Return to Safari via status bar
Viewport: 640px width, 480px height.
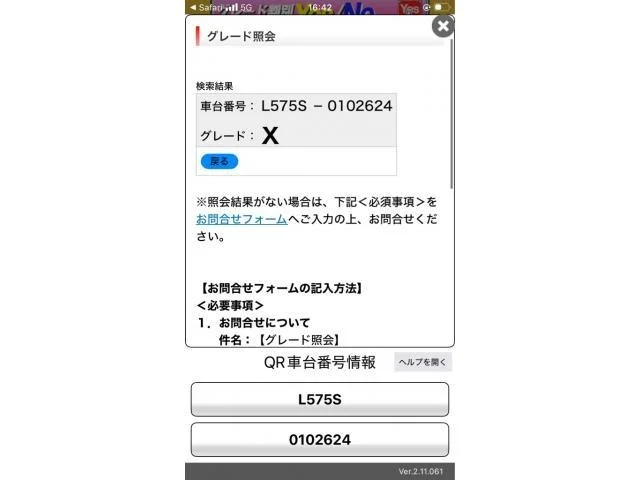207,7
